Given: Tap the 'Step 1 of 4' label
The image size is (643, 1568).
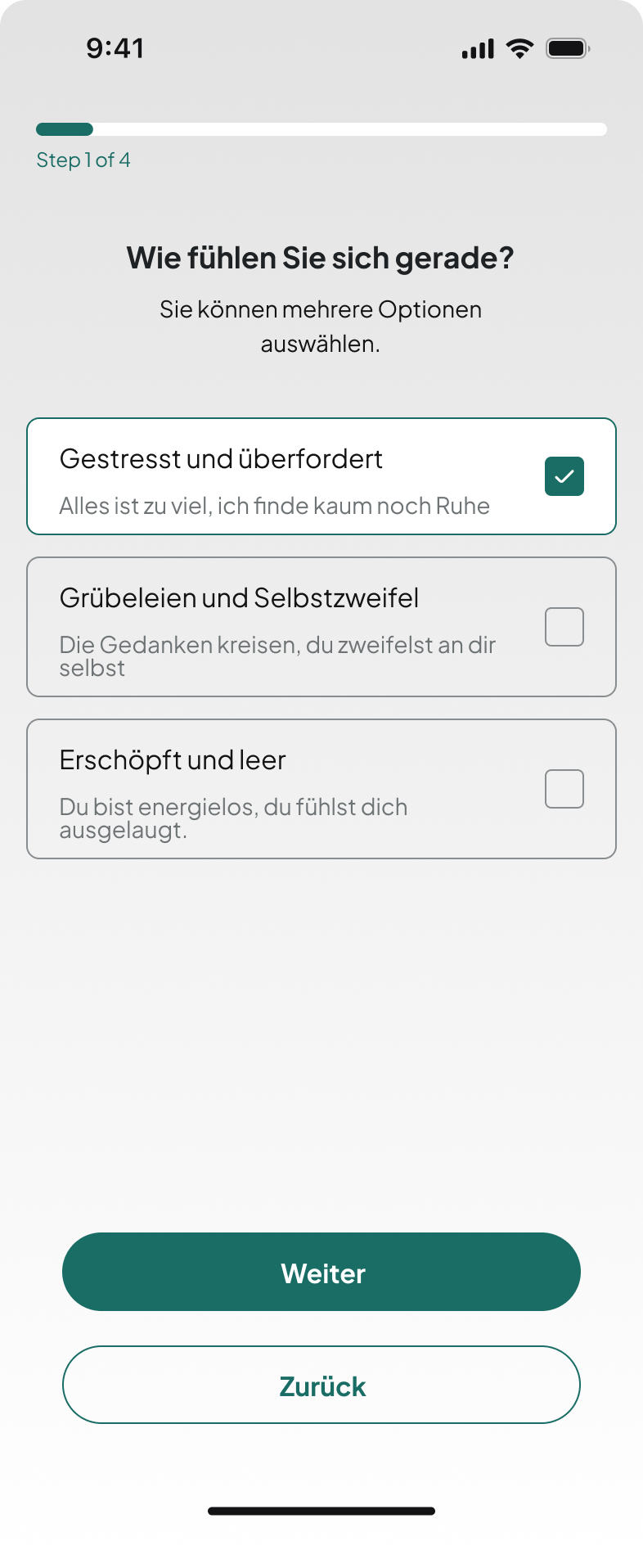Looking at the screenshot, I should [83, 160].
